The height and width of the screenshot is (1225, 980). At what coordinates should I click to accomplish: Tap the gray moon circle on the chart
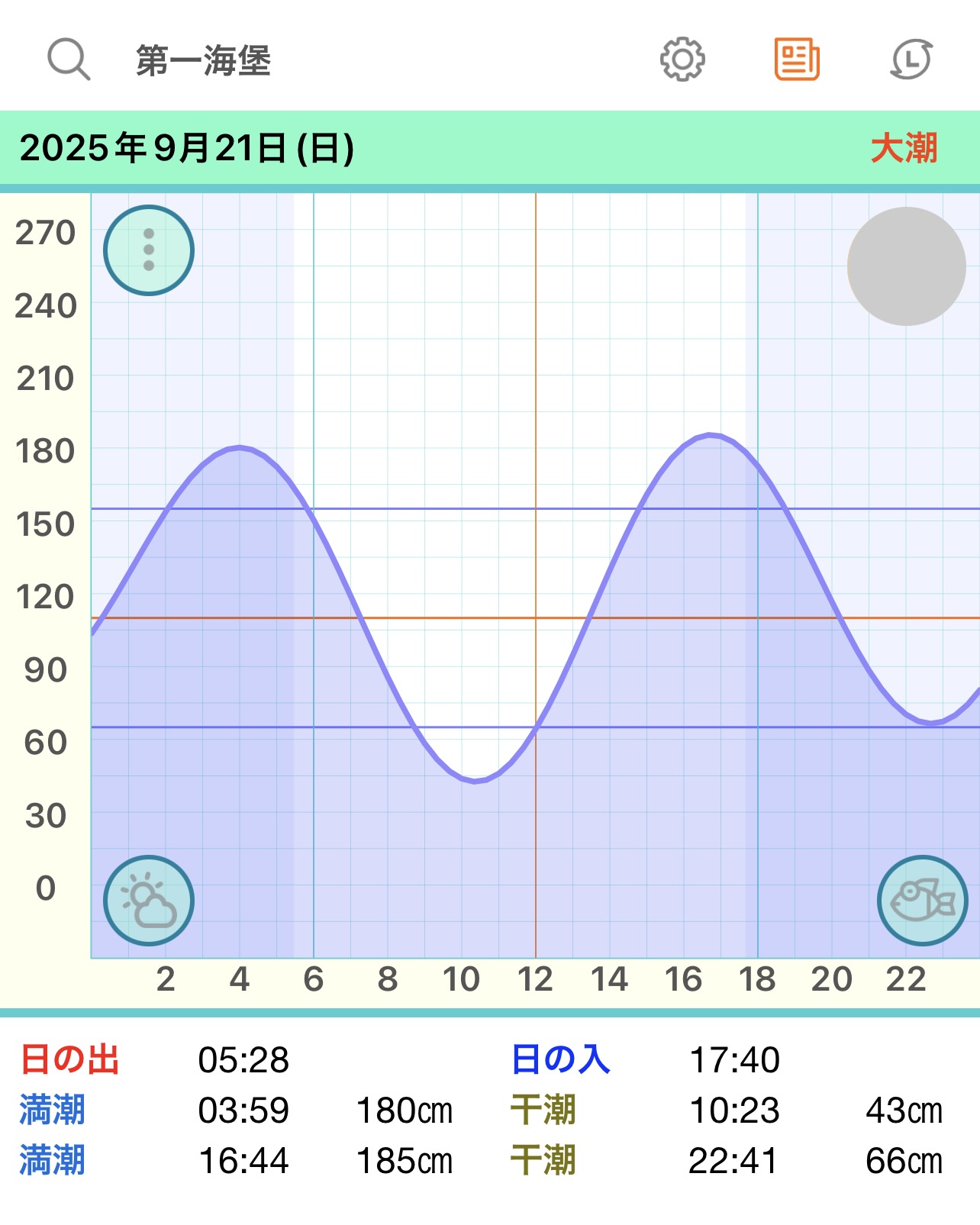[x=907, y=266]
